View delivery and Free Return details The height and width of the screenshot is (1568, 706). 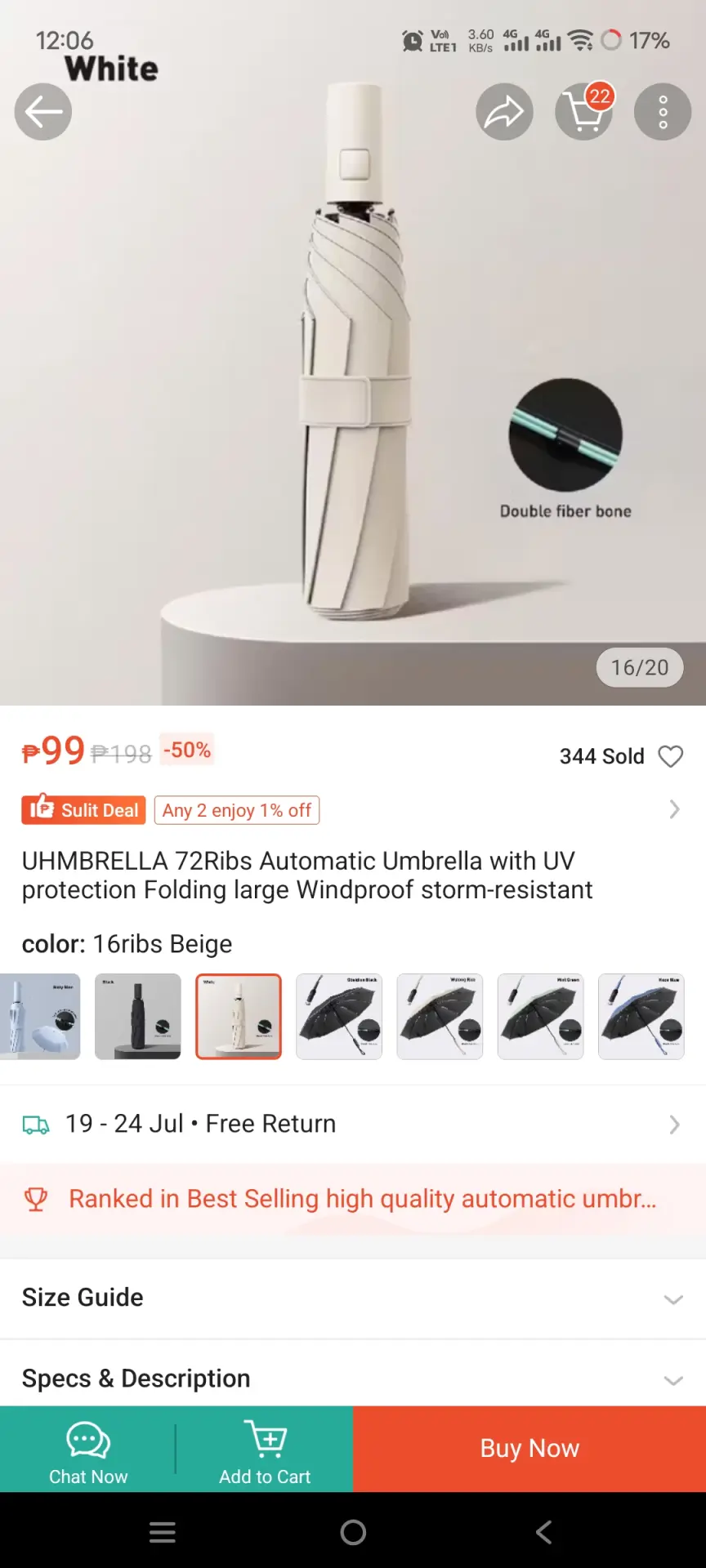tap(353, 1124)
